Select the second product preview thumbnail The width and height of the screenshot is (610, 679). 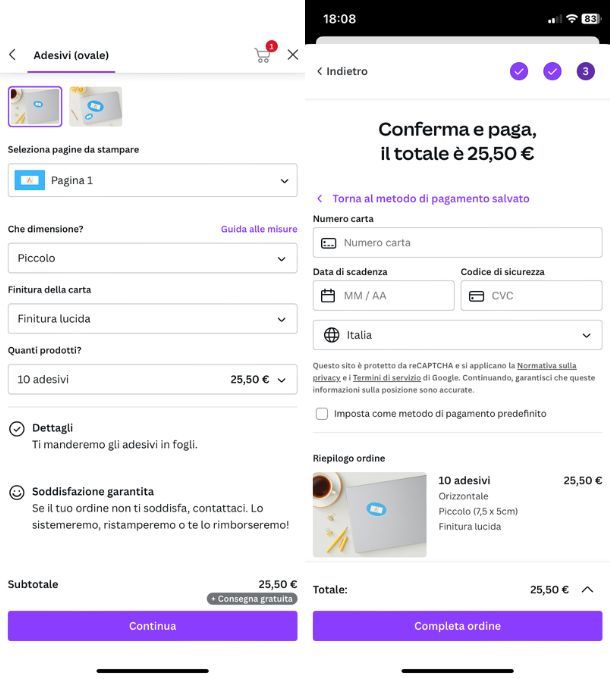pos(96,106)
